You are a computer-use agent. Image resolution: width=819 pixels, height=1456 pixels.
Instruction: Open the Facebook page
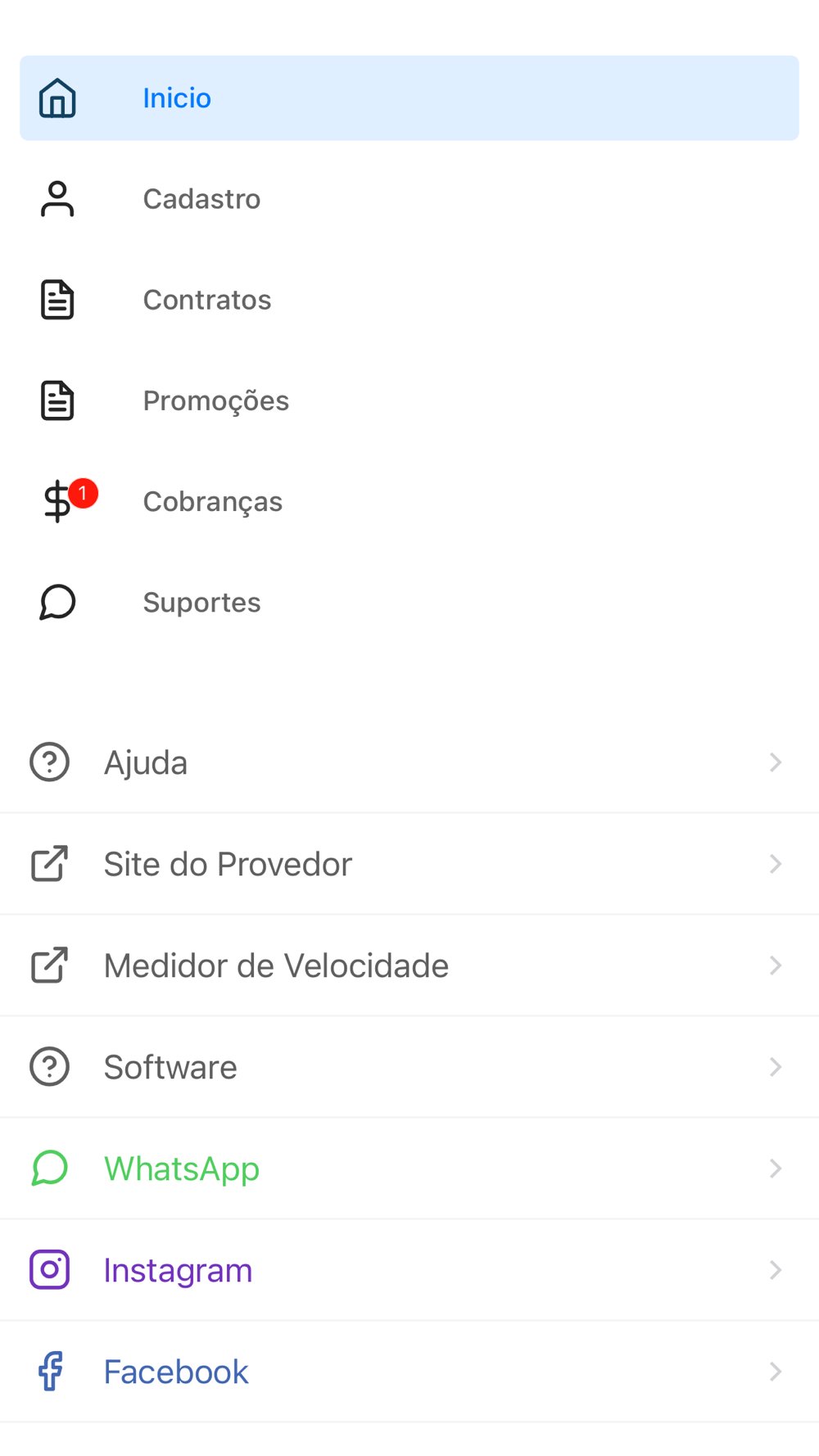409,1372
